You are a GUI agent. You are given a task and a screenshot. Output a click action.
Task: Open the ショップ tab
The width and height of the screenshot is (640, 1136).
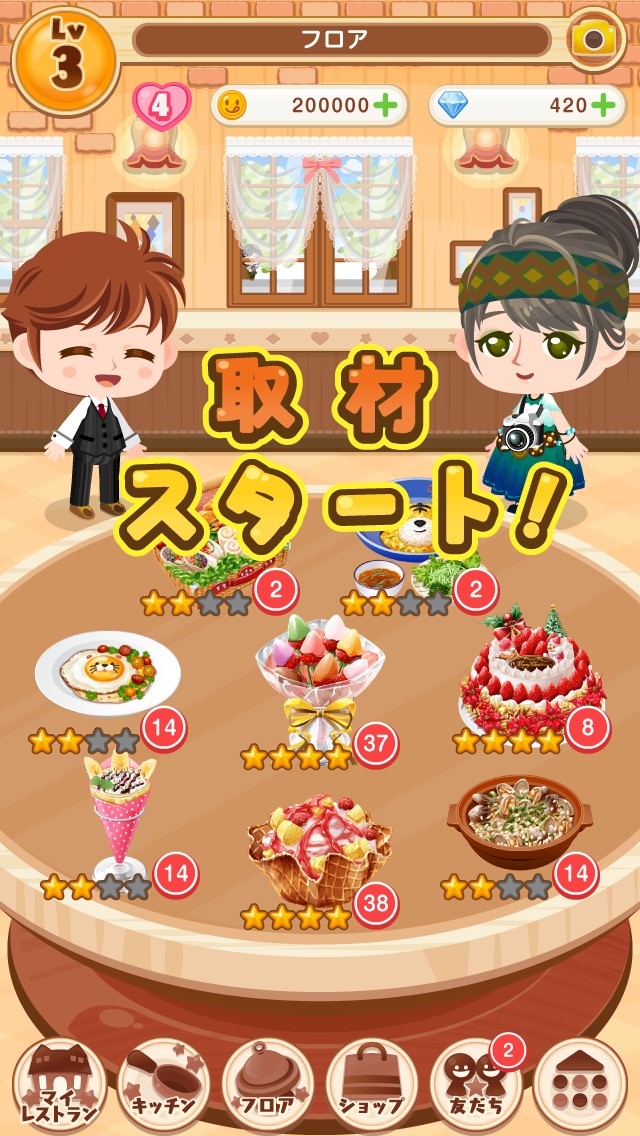[372, 1085]
